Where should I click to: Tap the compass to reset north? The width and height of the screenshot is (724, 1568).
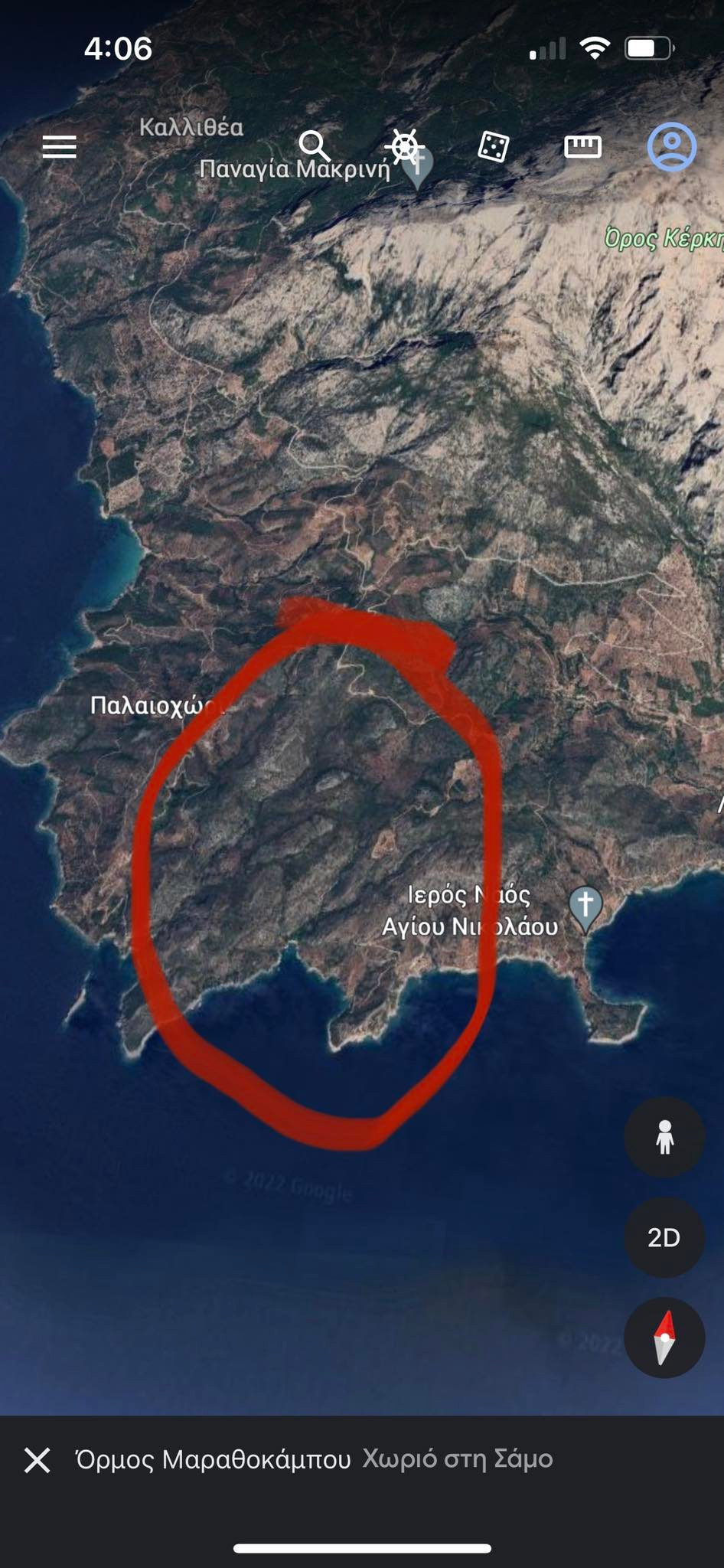(x=664, y=1338)
